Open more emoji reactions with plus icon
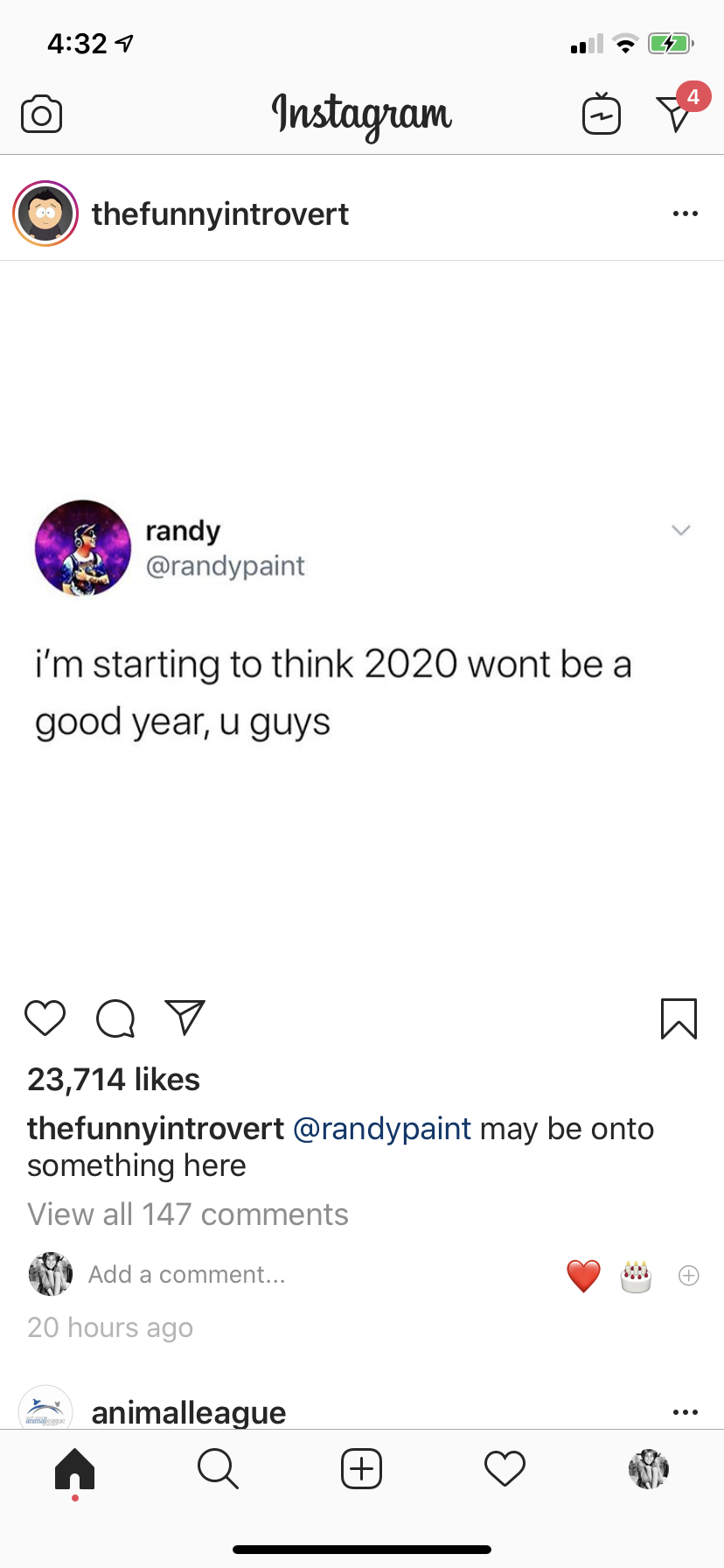 click(x=689, y=1276)
